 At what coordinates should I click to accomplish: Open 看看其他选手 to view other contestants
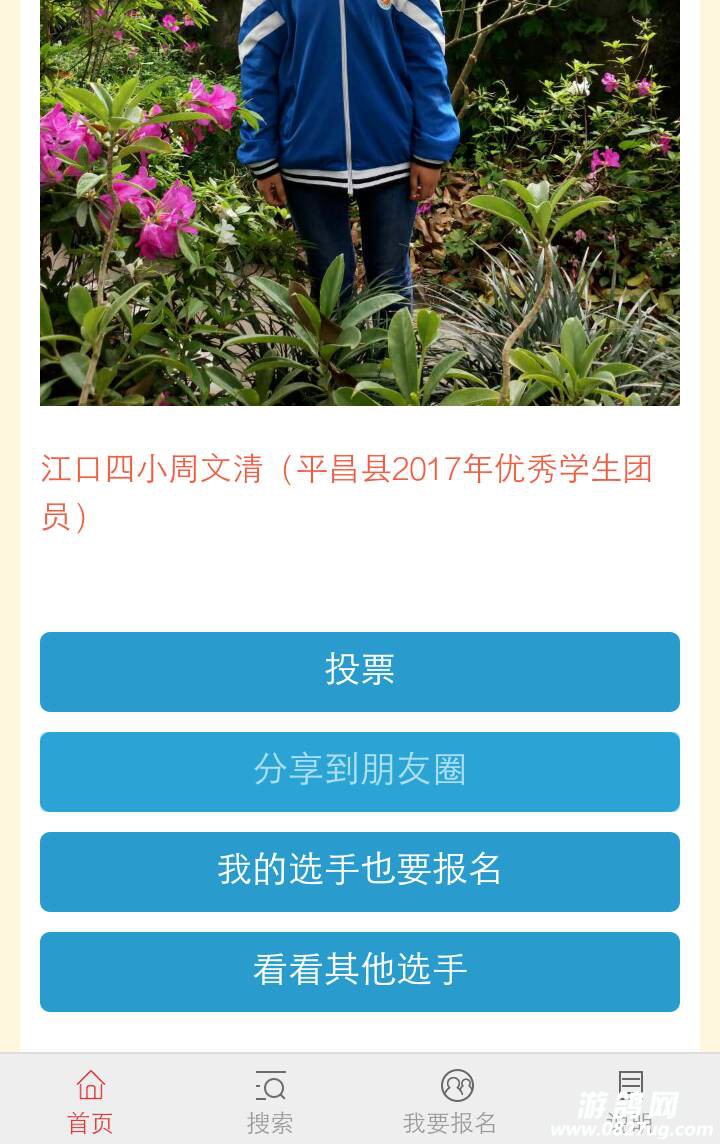(360, 971)
